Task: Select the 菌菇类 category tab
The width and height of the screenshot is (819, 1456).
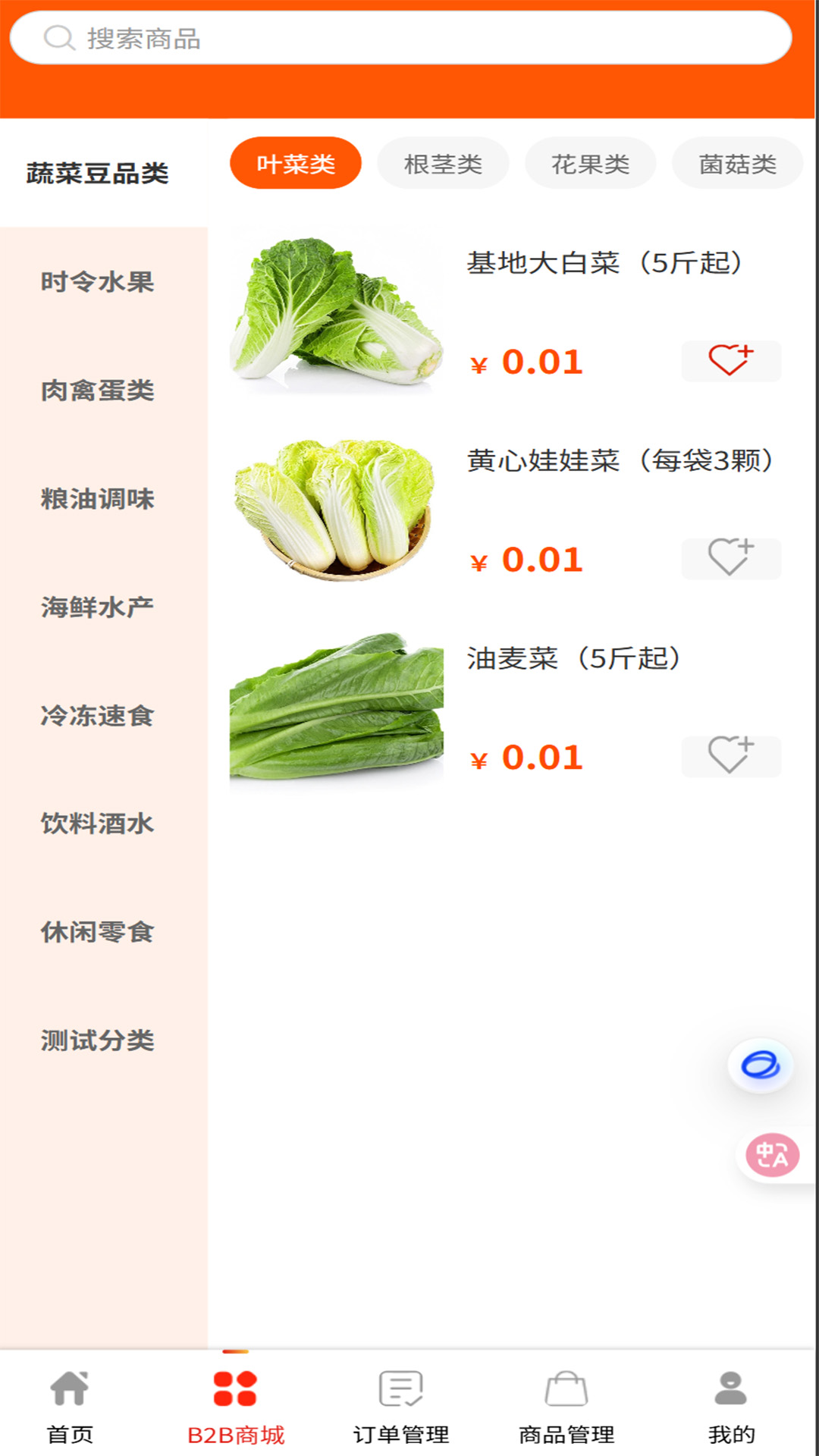Action: click(x=736, y=162)
